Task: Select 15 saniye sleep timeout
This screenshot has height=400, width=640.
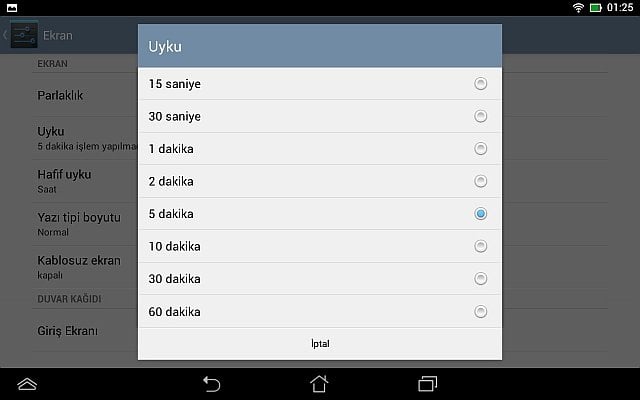Action: tap(319, 84)
